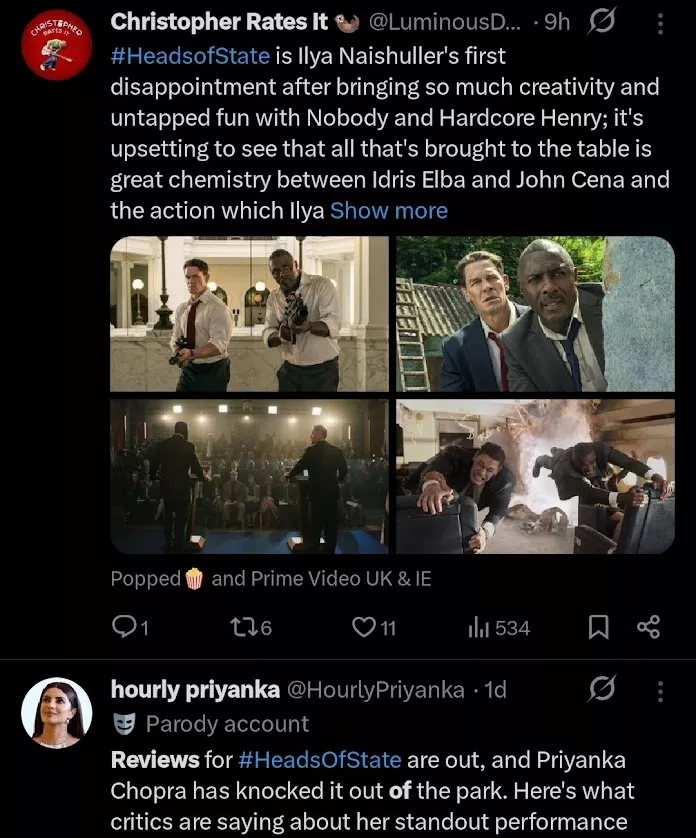This screenshot has width=696, height=838.
Task: Repost Christopher Rates It's review
Action: click(251, 627)
